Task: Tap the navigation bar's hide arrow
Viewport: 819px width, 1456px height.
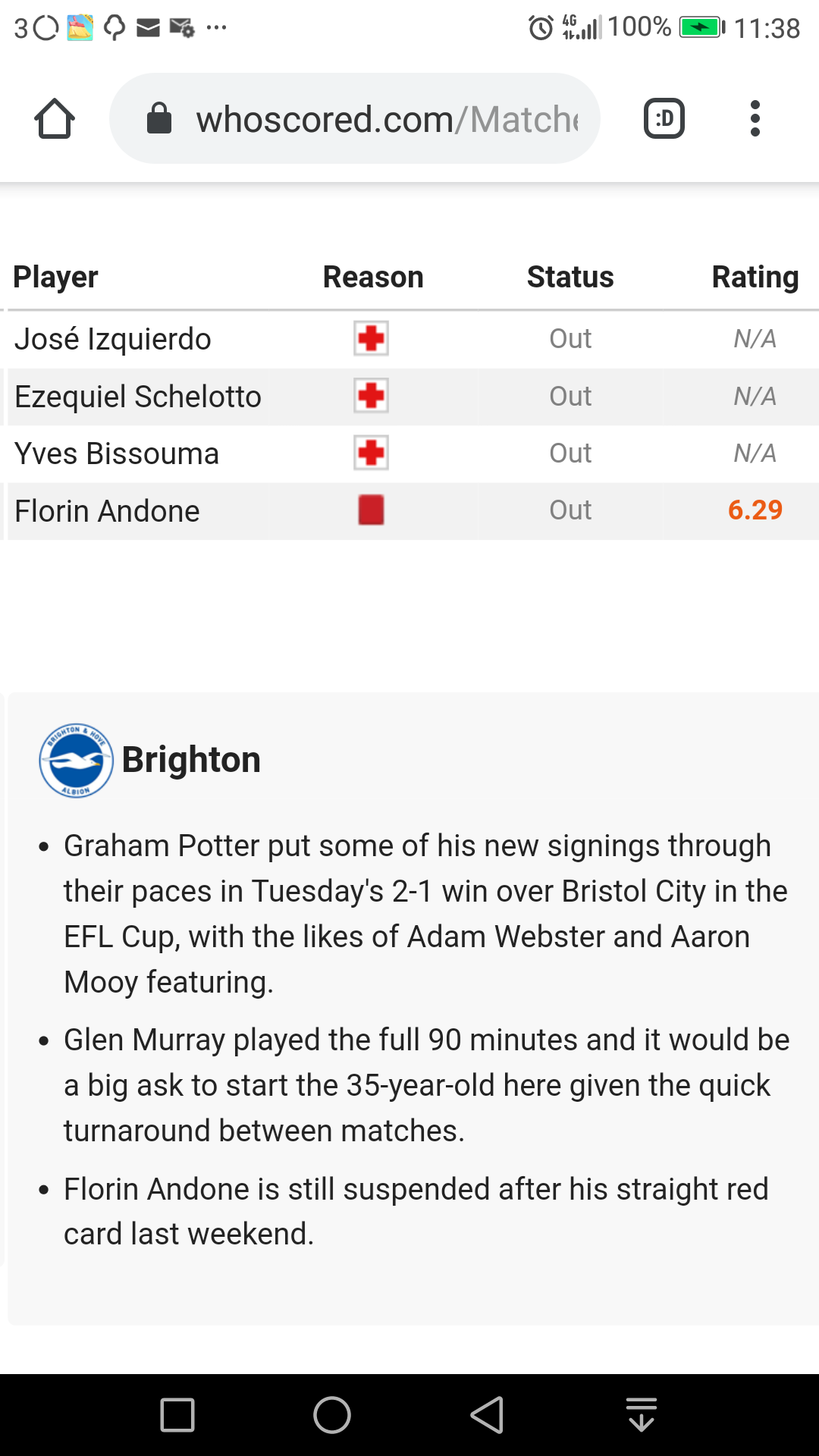Action: 642,1415
